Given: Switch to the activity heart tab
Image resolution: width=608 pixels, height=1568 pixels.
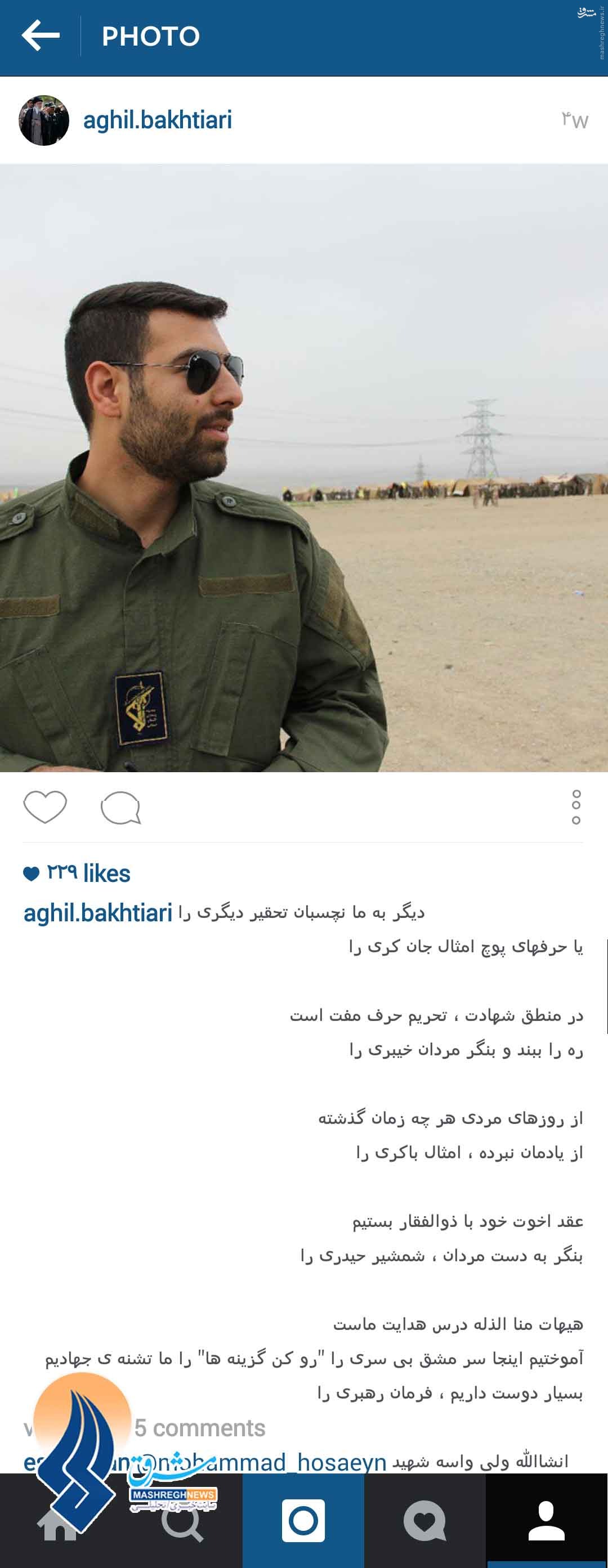Looking at the screenshot, I should pos(425,1521).
